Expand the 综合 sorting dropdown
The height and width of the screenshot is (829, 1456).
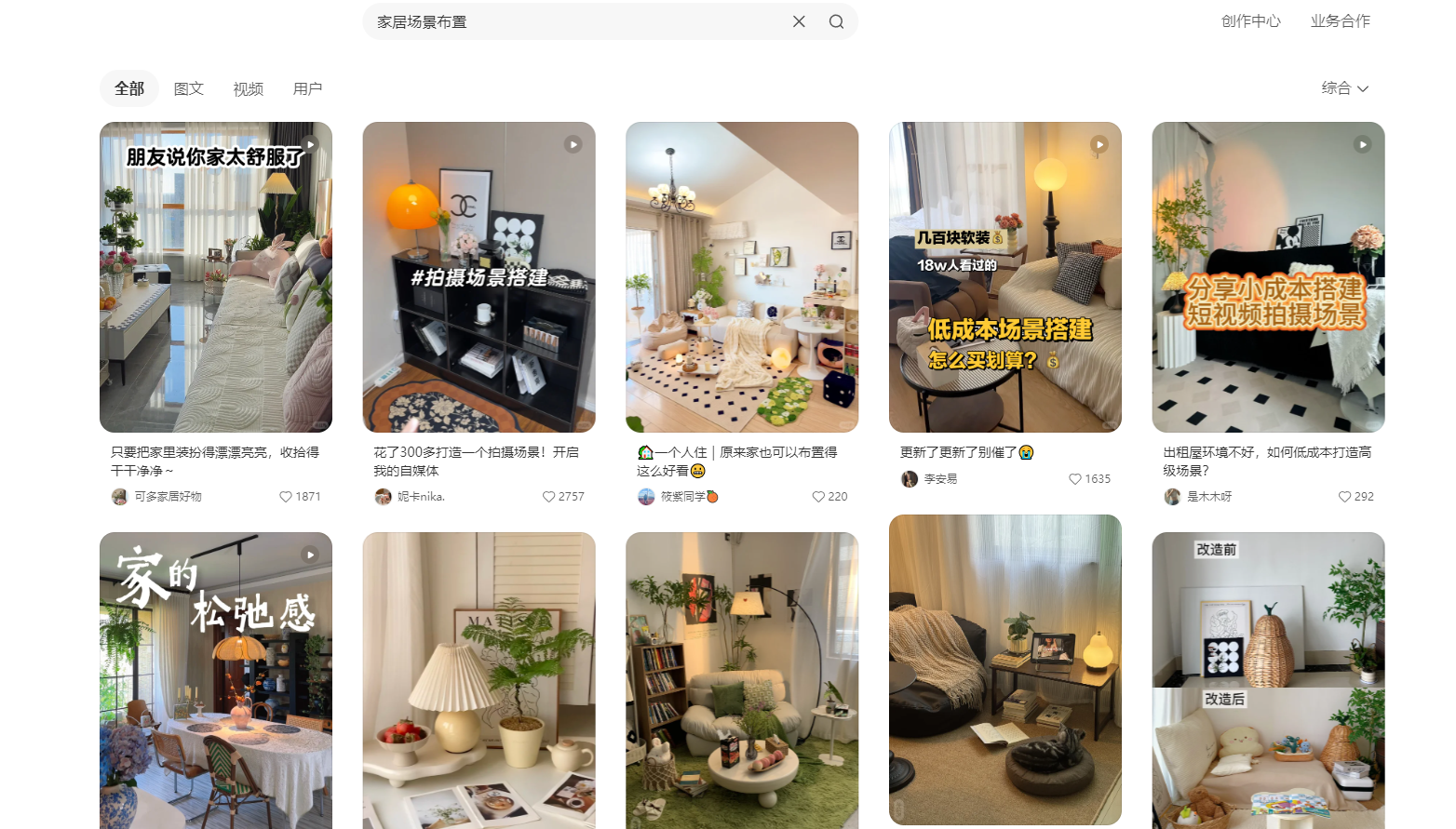coord(1344,88)
